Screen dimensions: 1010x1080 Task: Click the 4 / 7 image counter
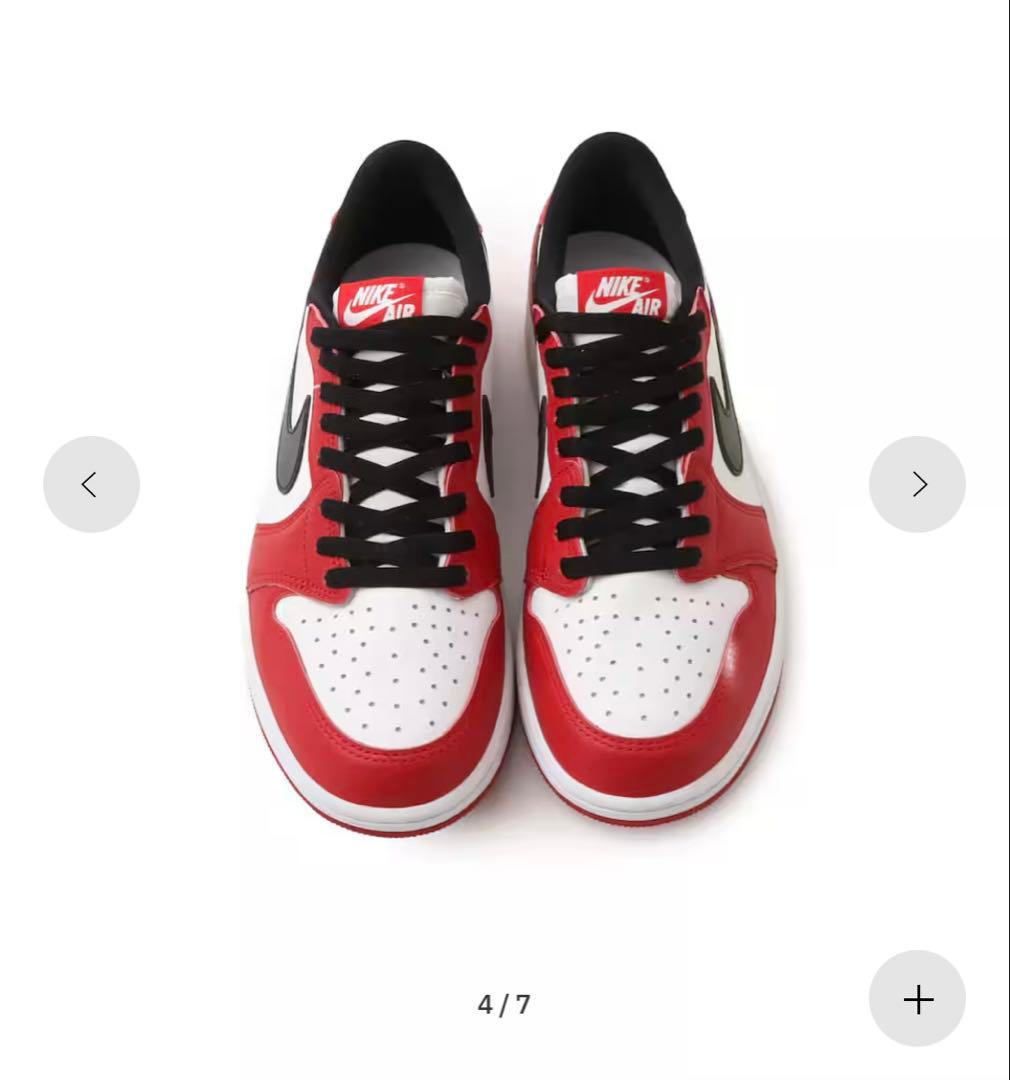point(505,1005)
